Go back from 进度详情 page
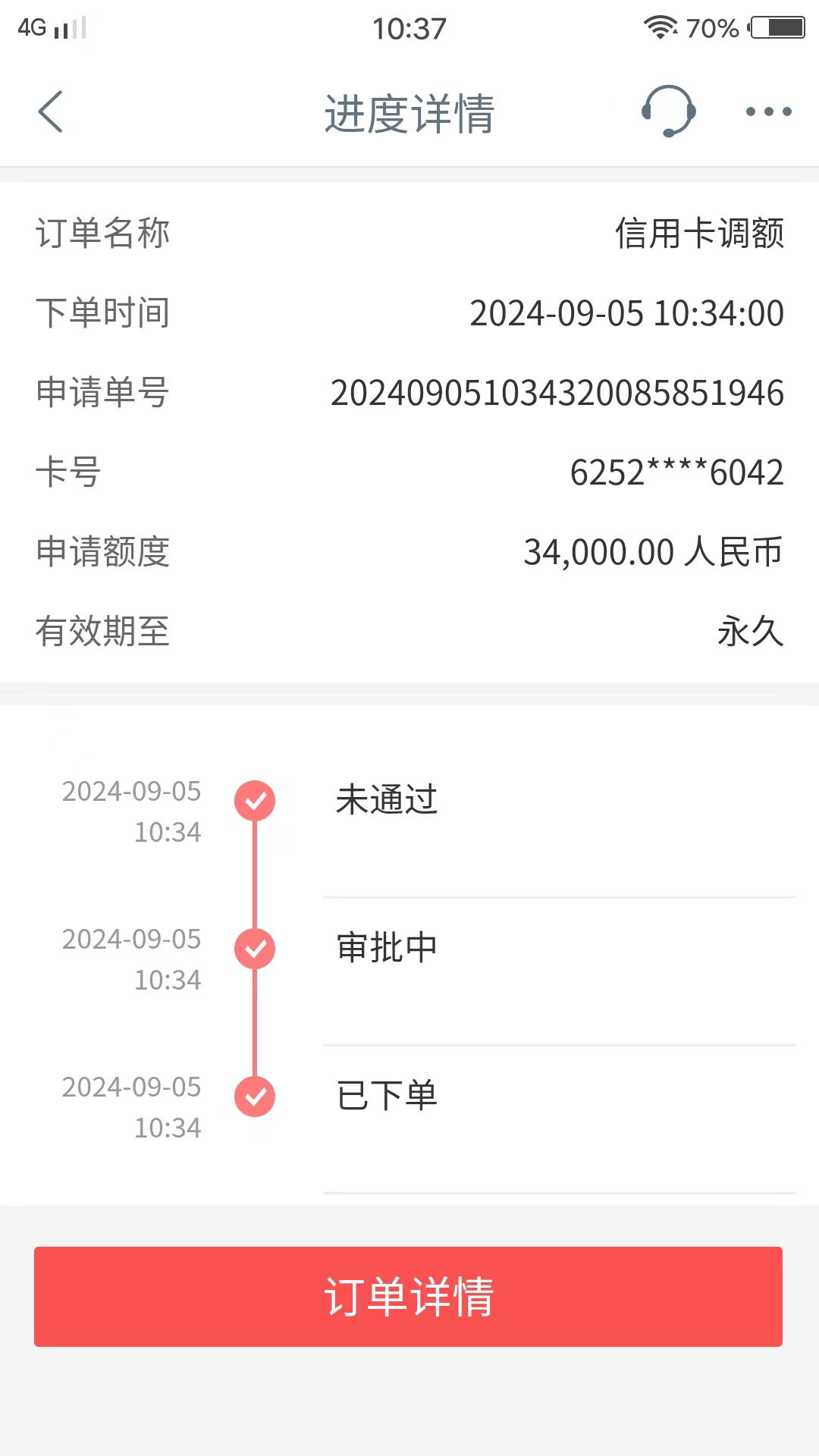819x1456 pixels. [50, 111]
